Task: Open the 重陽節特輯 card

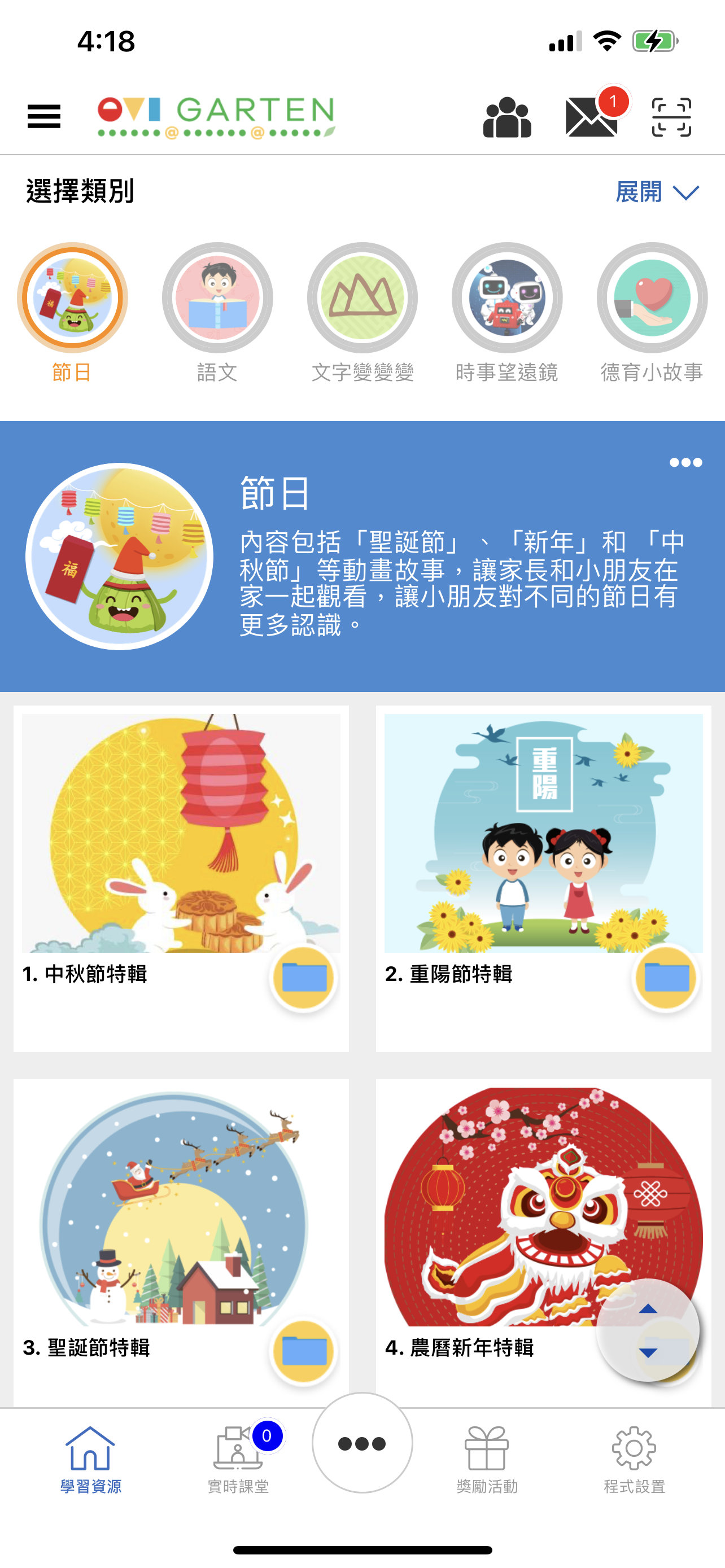Action: (543, 852)
